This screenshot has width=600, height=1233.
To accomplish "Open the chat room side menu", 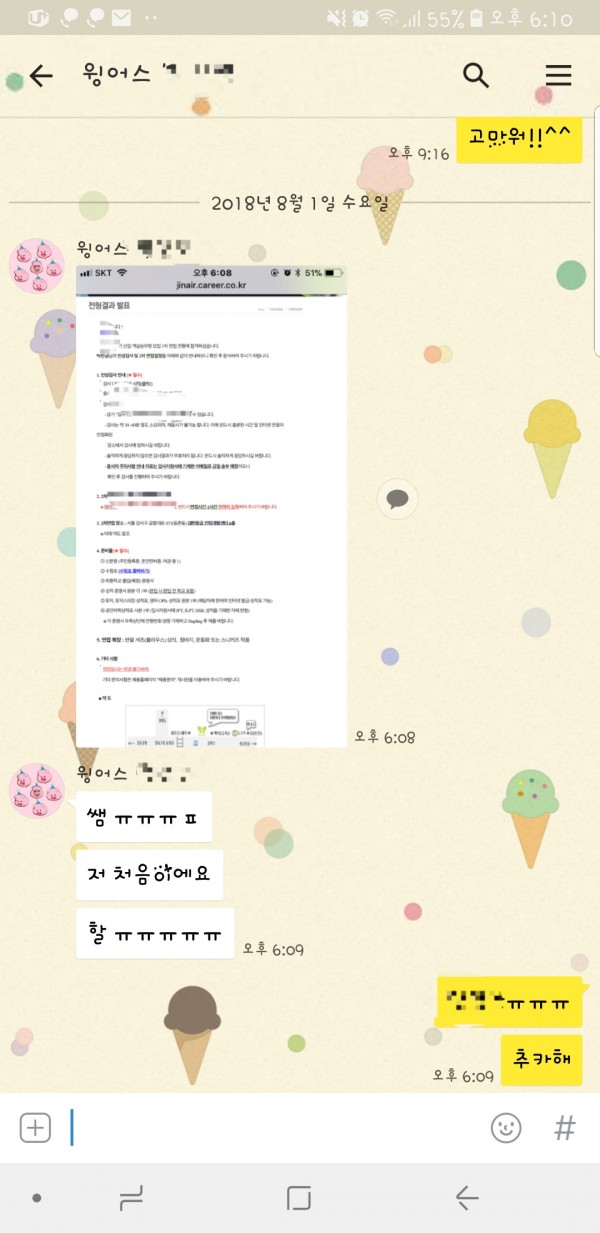I will [x=558, y=75].
